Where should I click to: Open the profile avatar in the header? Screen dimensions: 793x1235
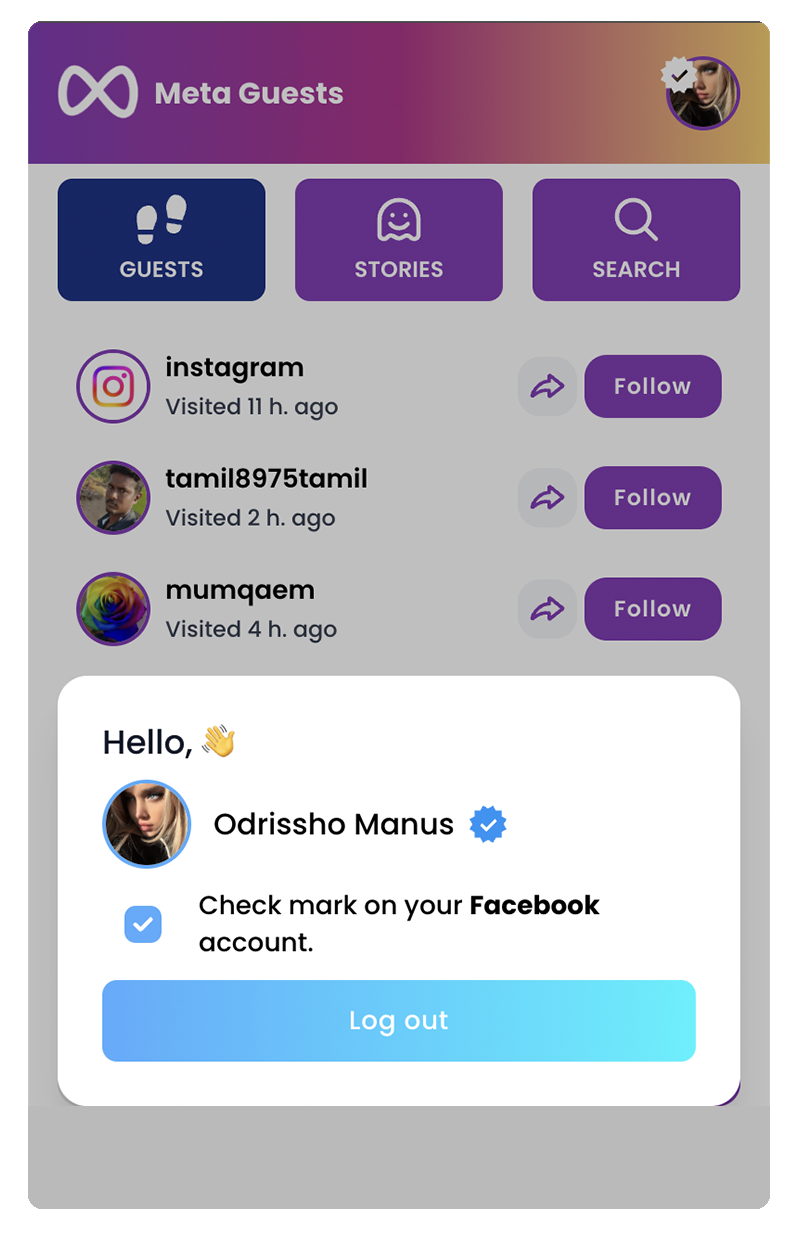pyautogui.click(x=704, y=94)
